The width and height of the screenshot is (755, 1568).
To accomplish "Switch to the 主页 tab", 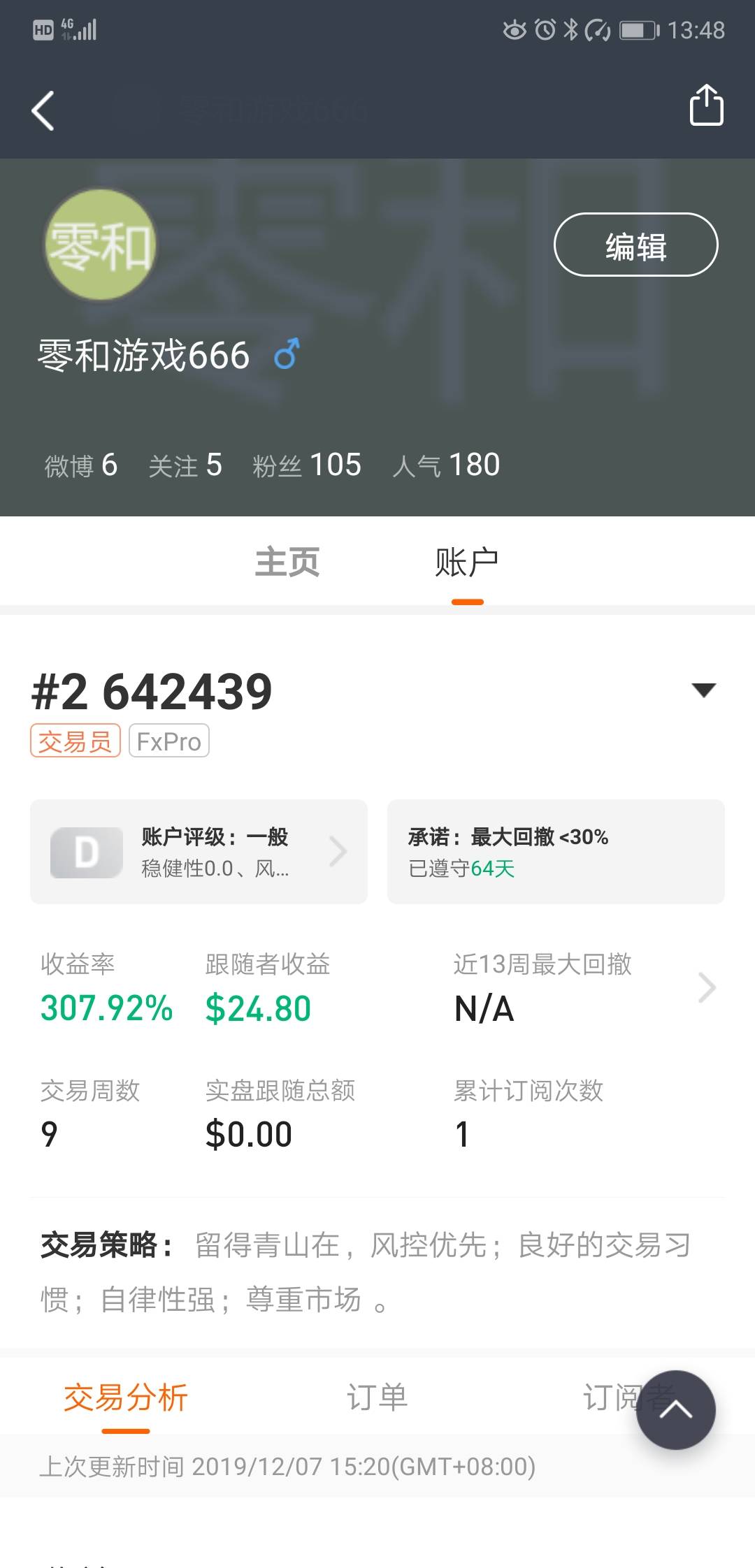I will 287,562.
